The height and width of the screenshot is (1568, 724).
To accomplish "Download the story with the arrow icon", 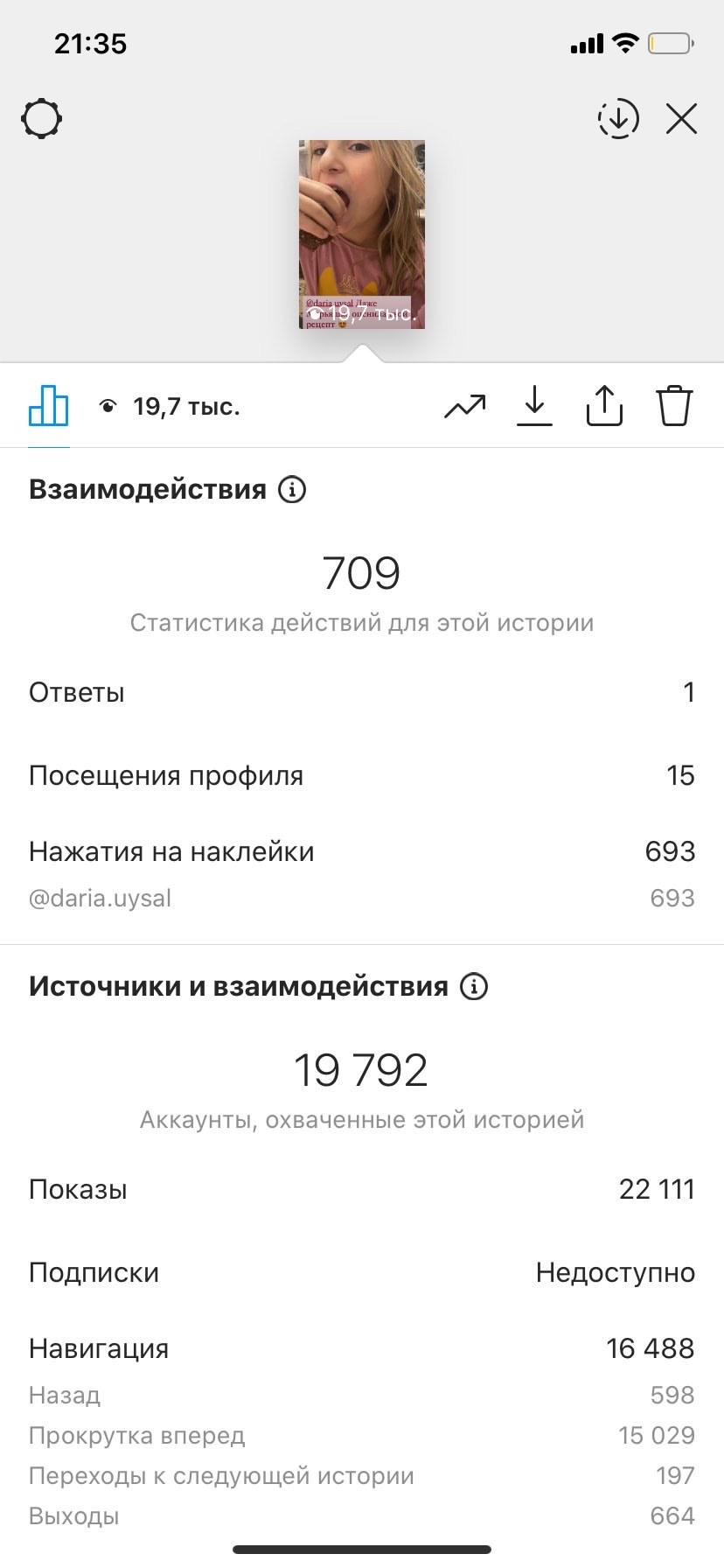I will (534, 406).
